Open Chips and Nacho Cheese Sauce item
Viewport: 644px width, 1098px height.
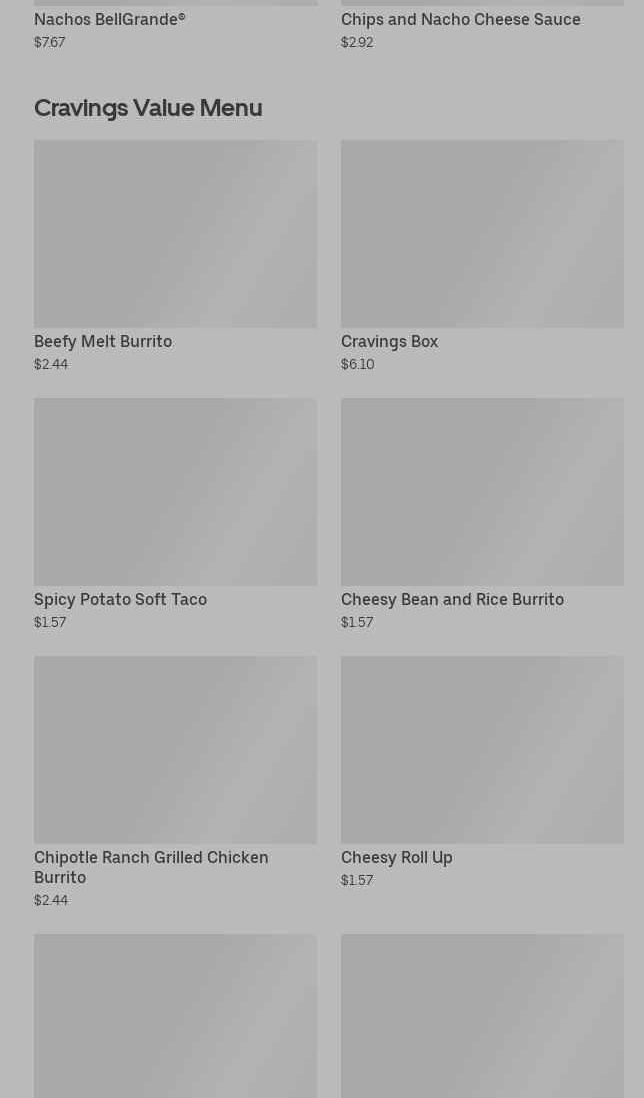pyautogui.click(x=460, y=20)
